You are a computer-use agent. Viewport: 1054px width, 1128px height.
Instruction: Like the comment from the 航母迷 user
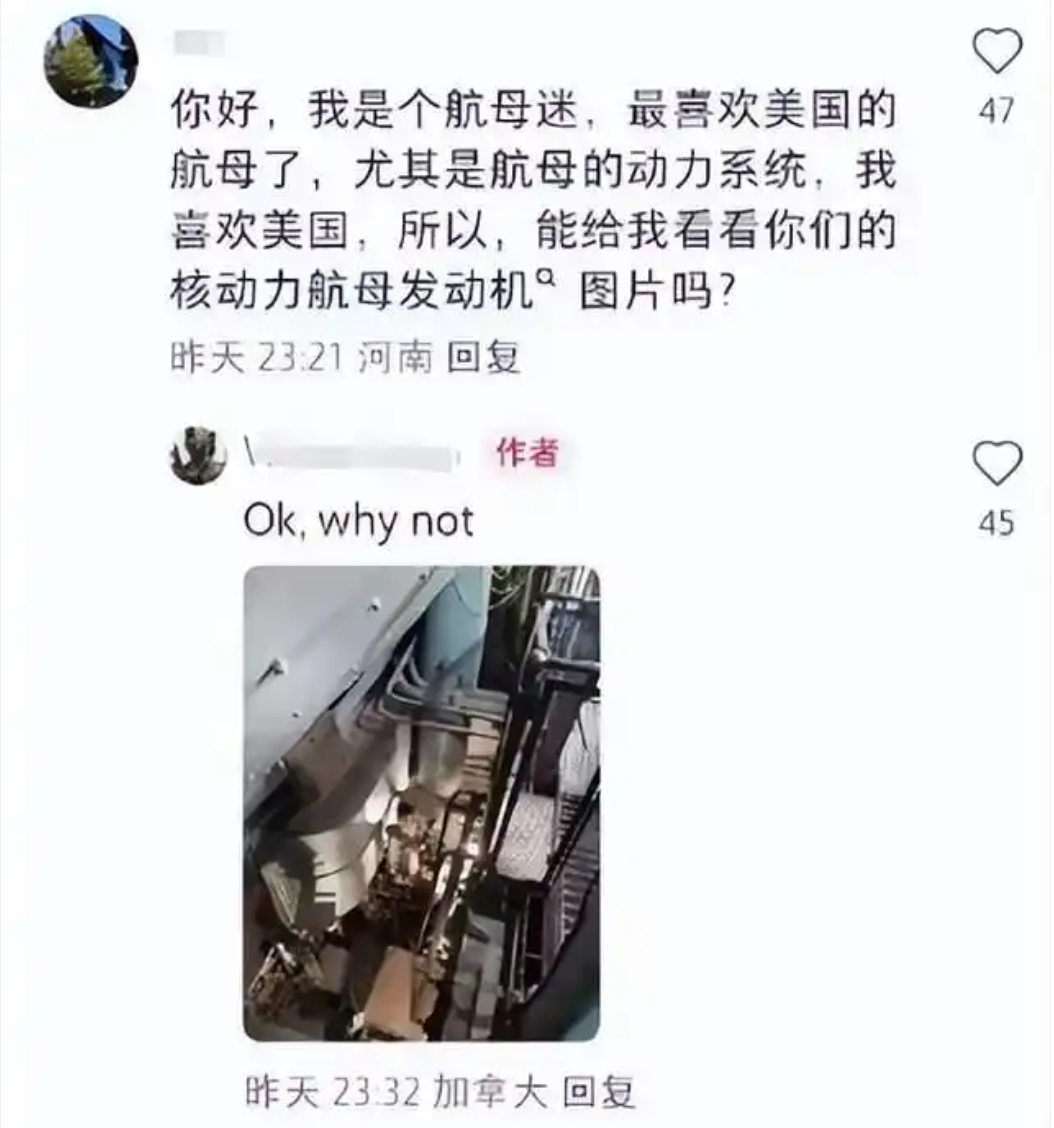(997, 52)
